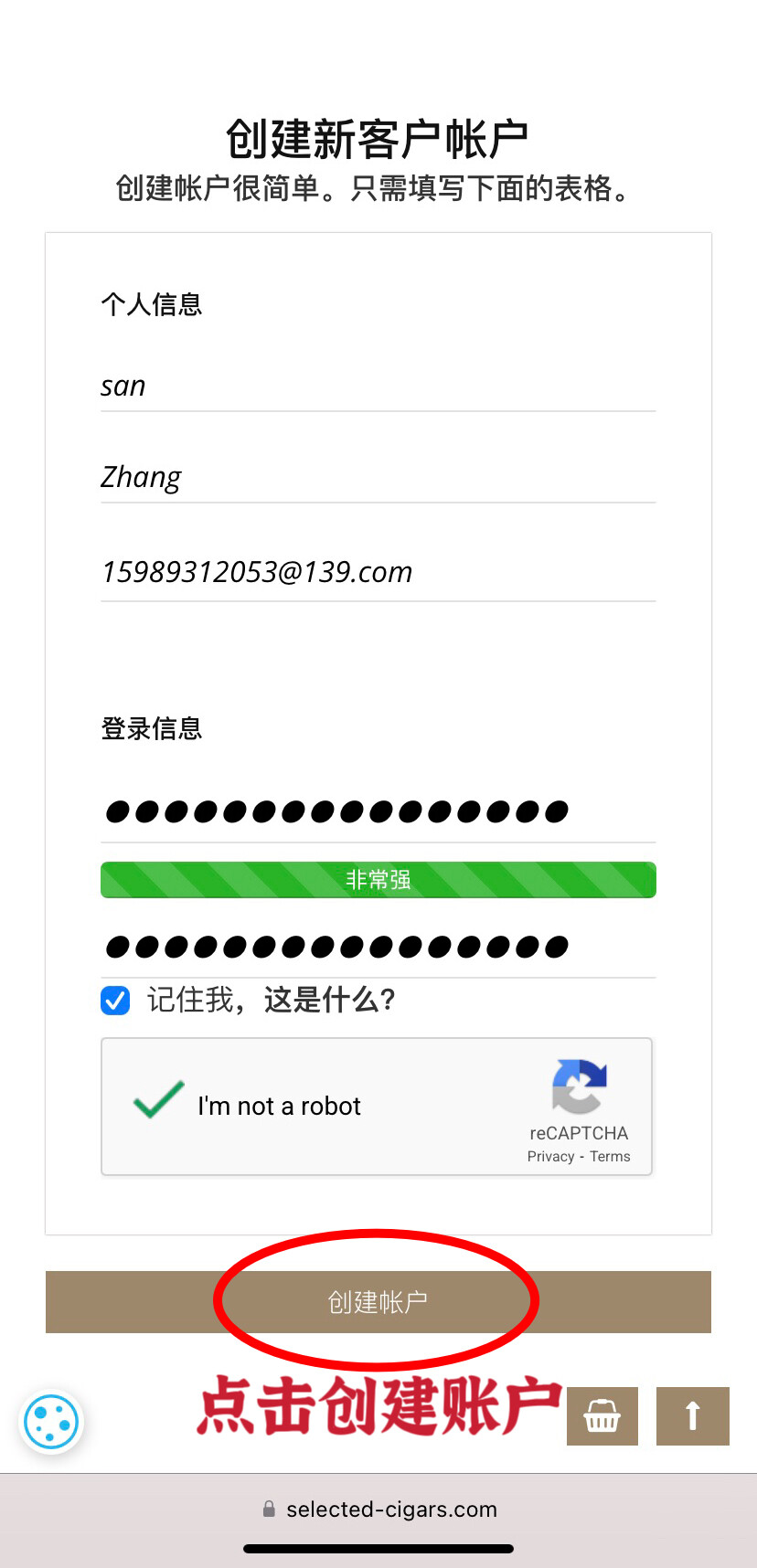Tap the first name field containing san
The width and height of the screenshot is (757, 1568).
pos(378,387)
